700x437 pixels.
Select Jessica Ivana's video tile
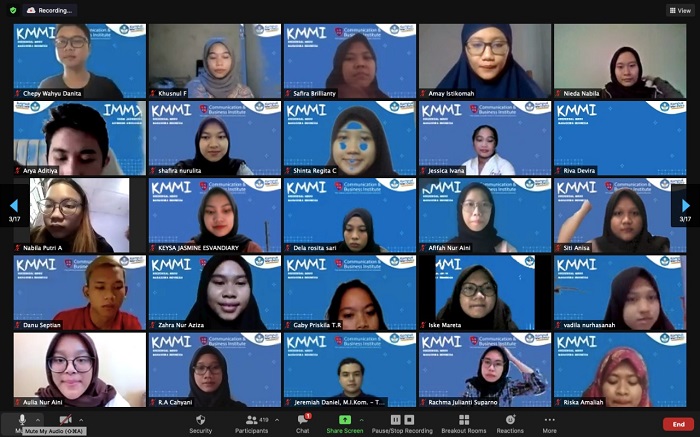(485, 138)
